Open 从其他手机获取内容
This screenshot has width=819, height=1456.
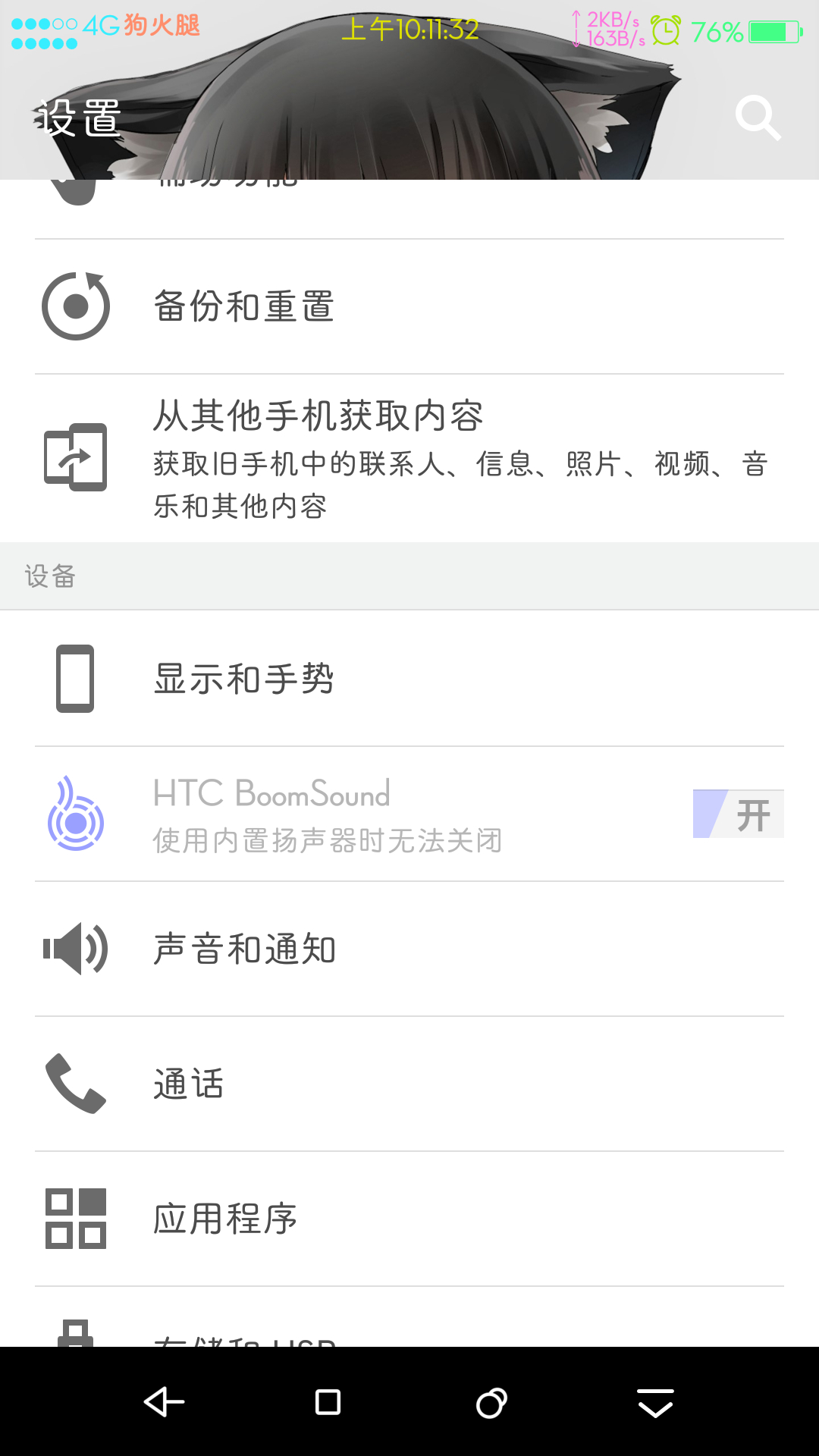point(409,458)
